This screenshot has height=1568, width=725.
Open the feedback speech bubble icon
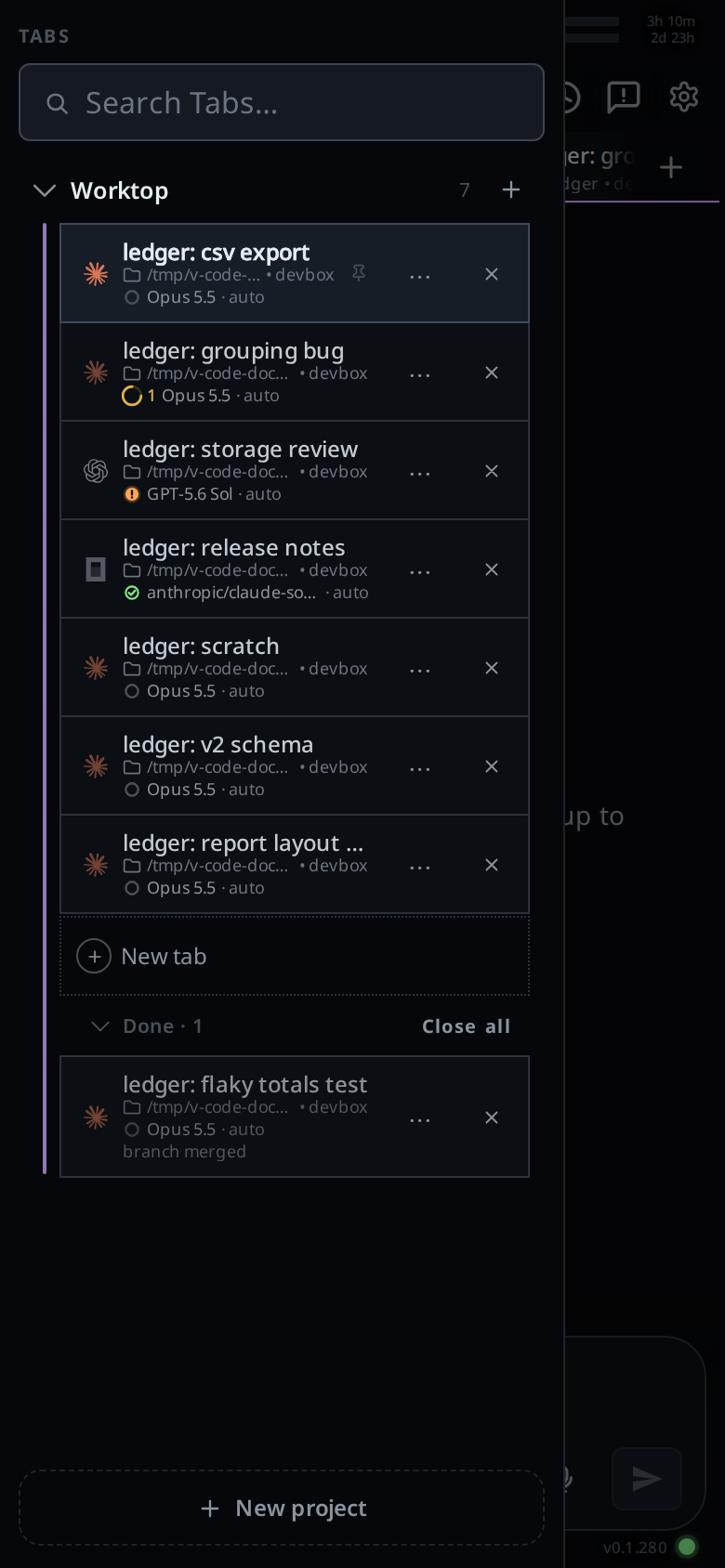tap(623, 96)
